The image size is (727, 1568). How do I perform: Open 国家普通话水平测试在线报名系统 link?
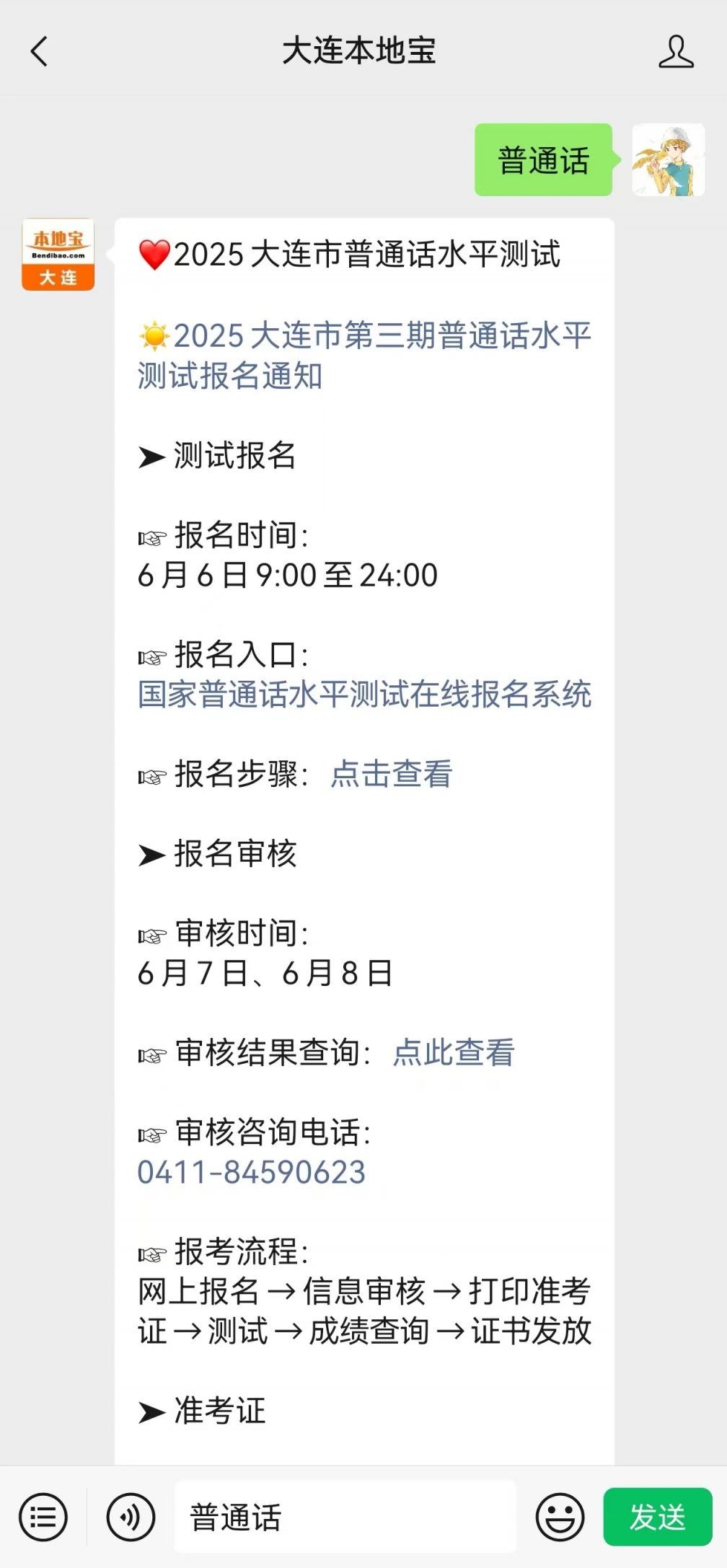[x=364, y=695]
